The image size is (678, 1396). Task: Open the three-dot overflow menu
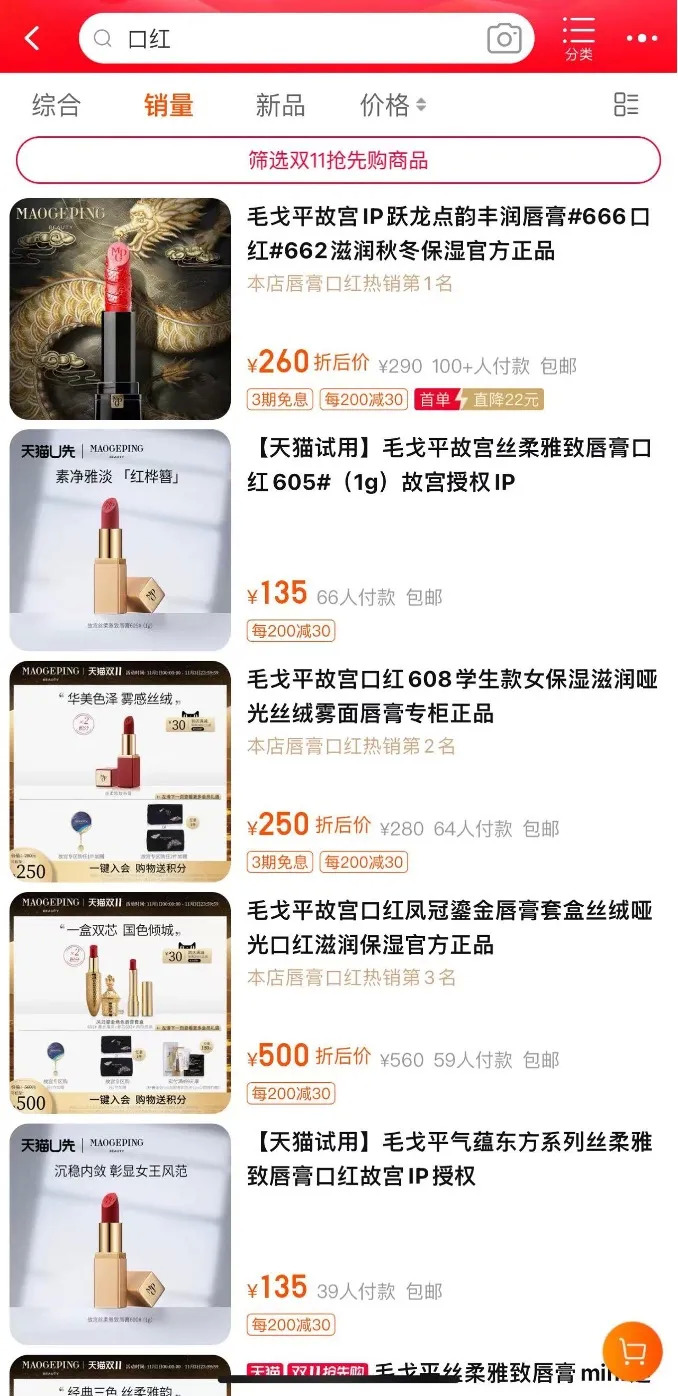(x=642, y=39)
